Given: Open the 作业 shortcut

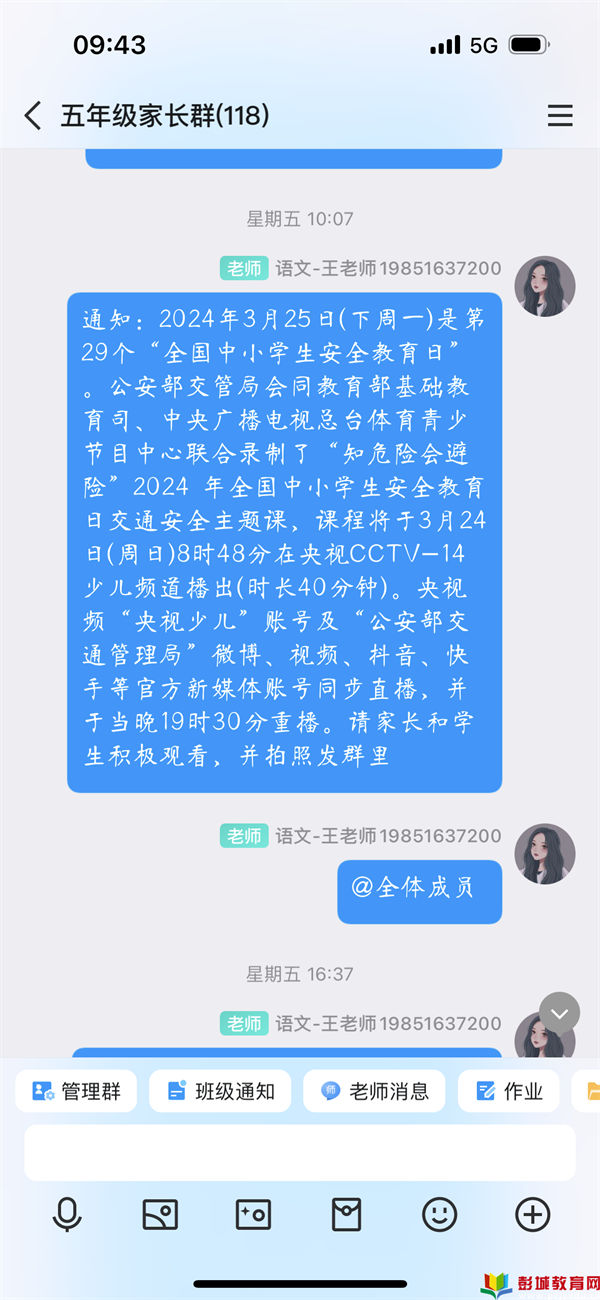Looking at the screenshot, I should [x=509, y=1091].
